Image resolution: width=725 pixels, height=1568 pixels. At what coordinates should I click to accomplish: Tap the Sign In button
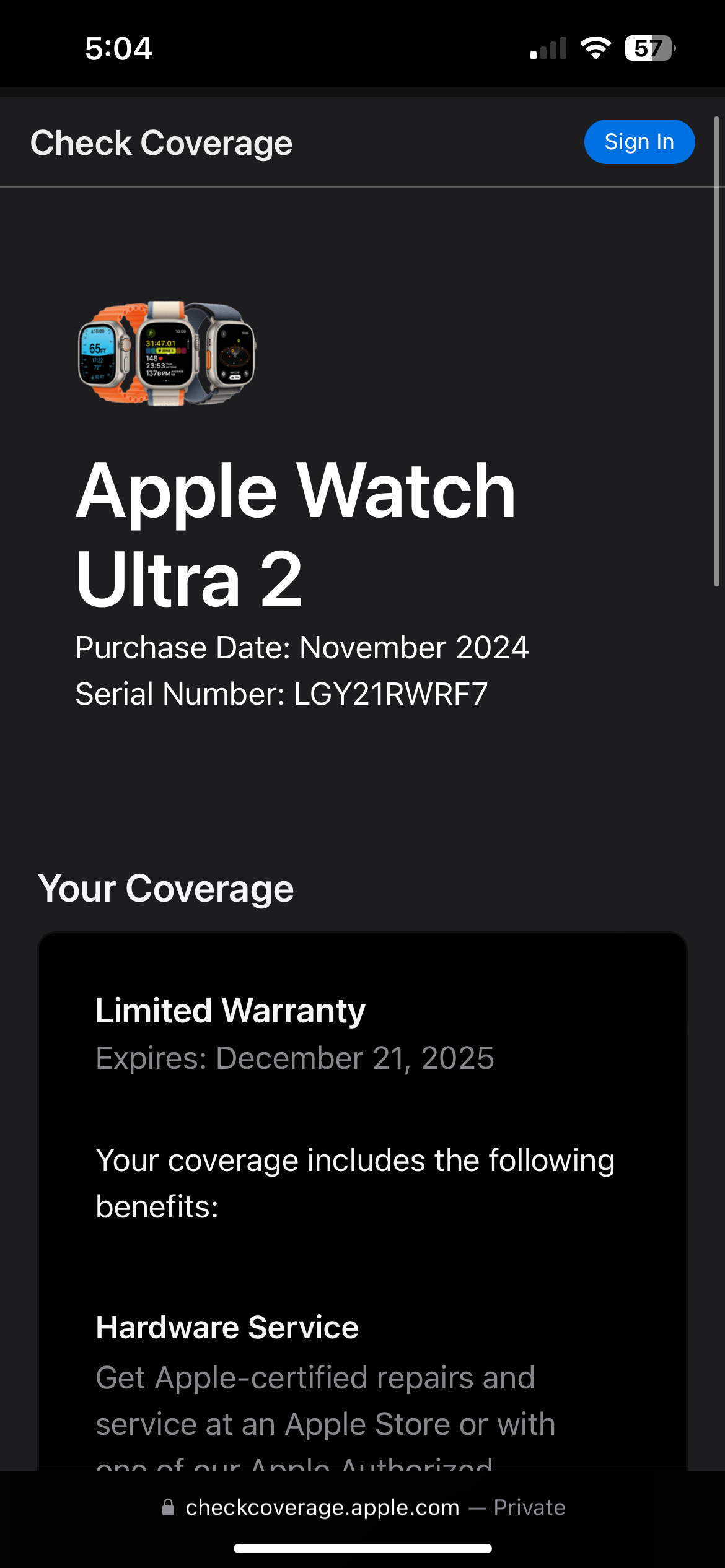[x=639, y=142]
